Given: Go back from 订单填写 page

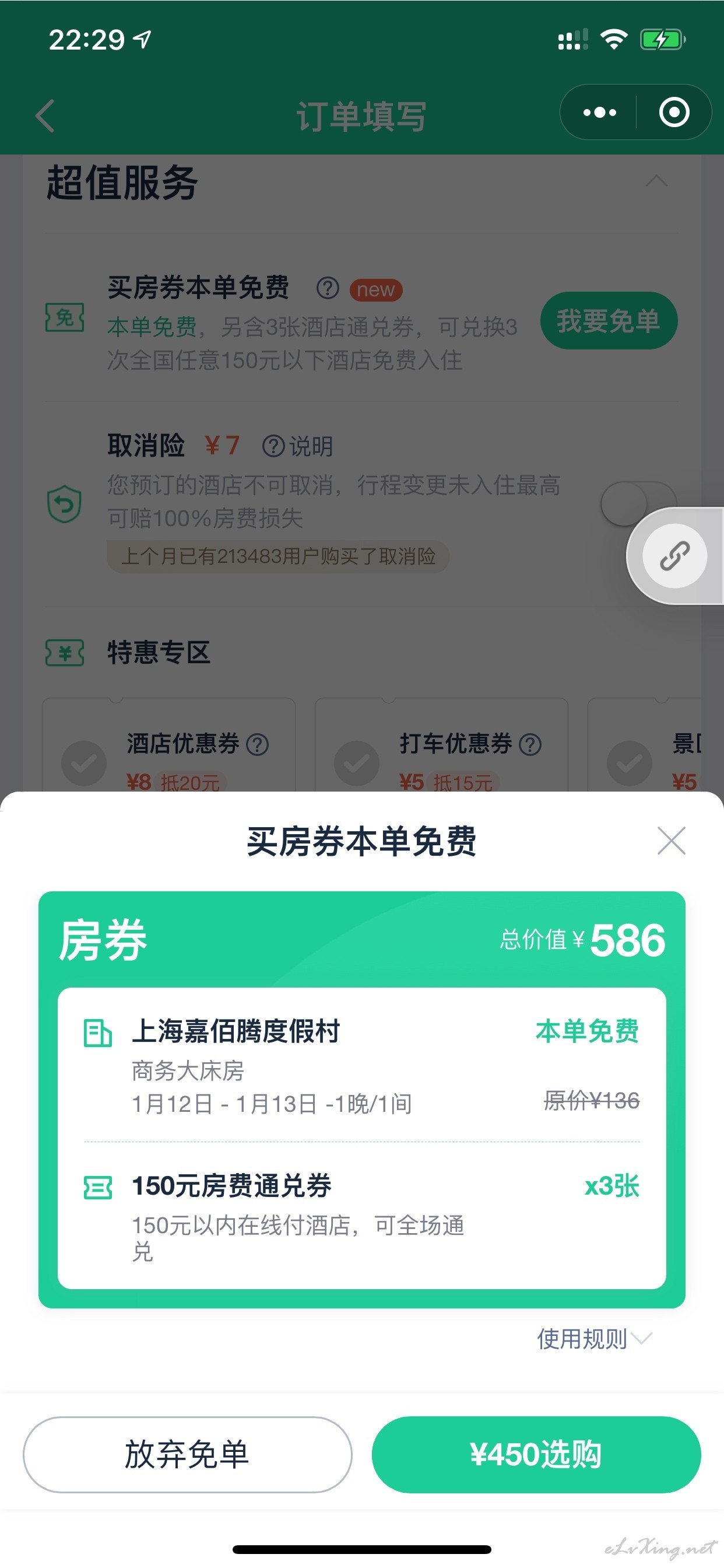Looking at the screenshot, I should [45, 116].
